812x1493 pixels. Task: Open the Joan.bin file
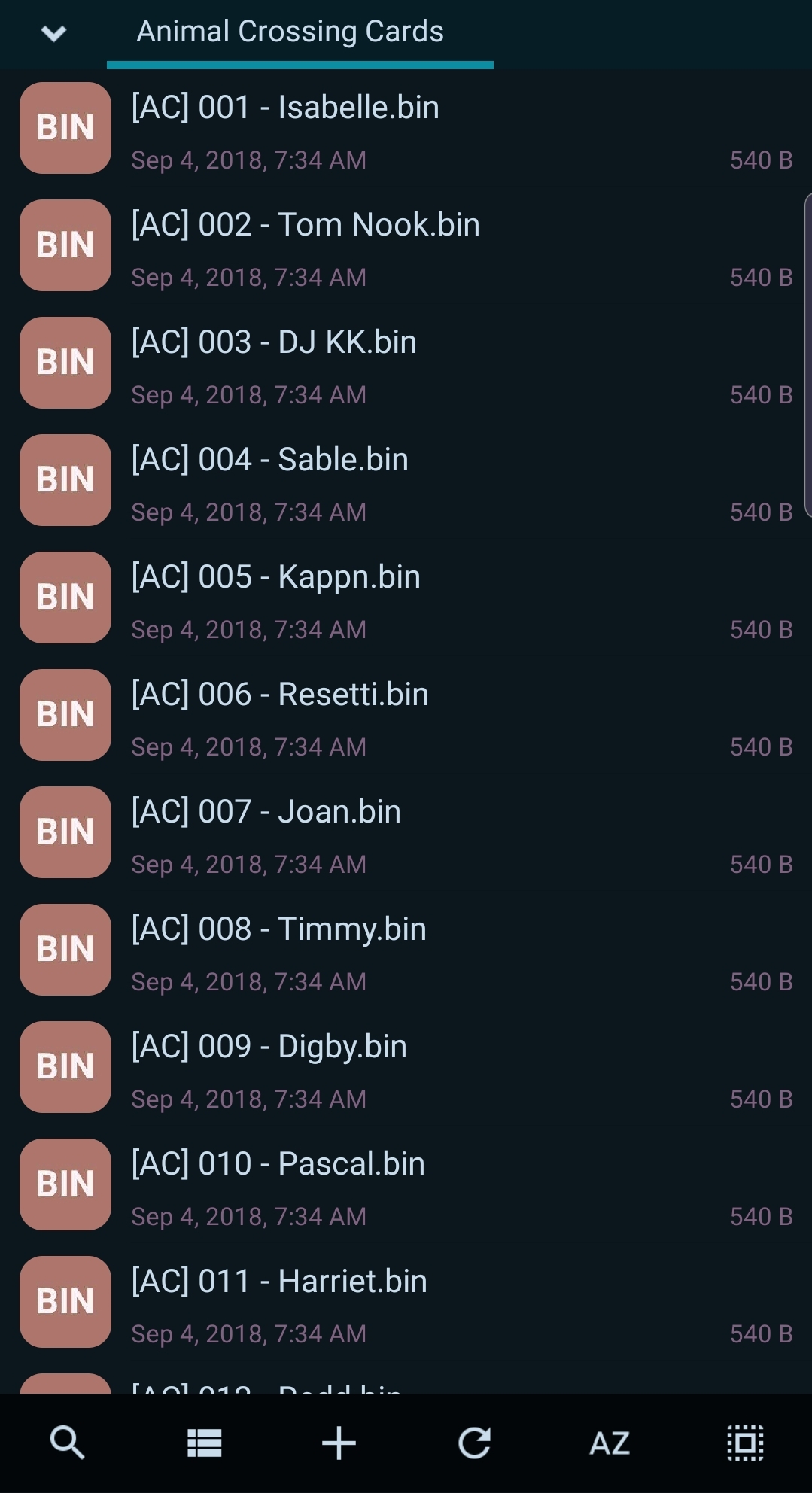406,833
